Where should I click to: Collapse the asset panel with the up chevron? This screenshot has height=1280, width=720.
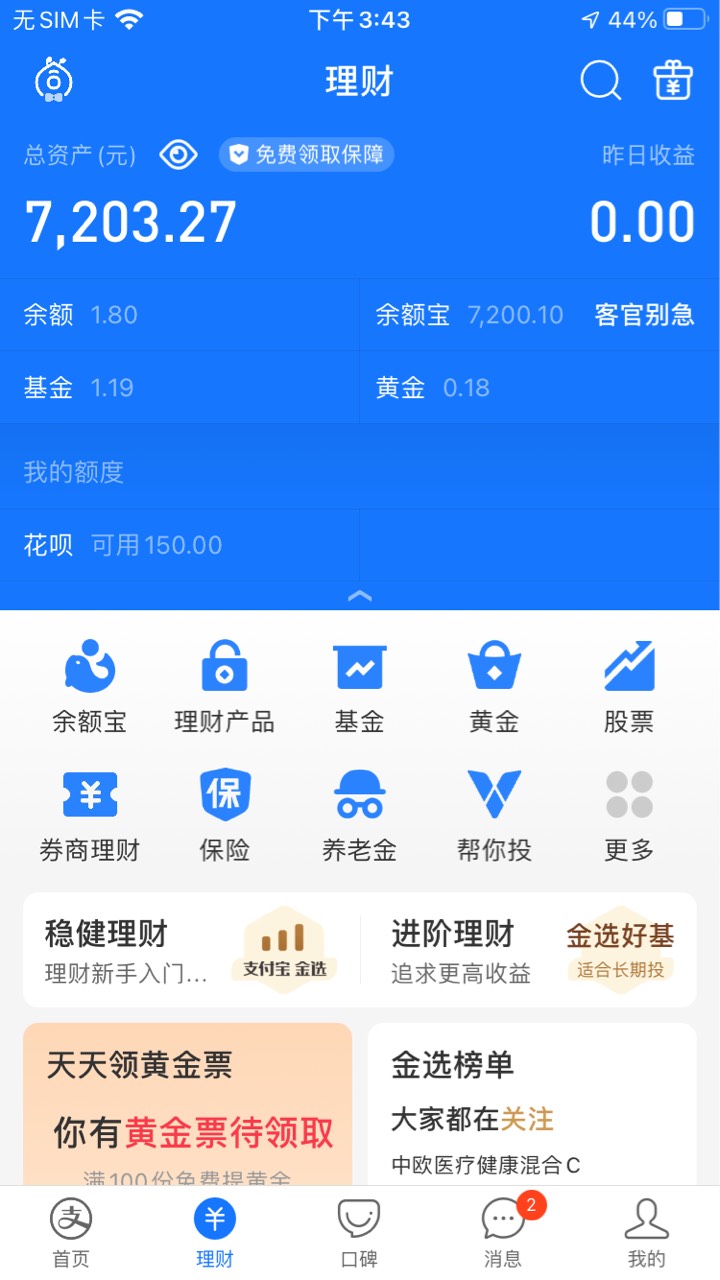(360, 596)
